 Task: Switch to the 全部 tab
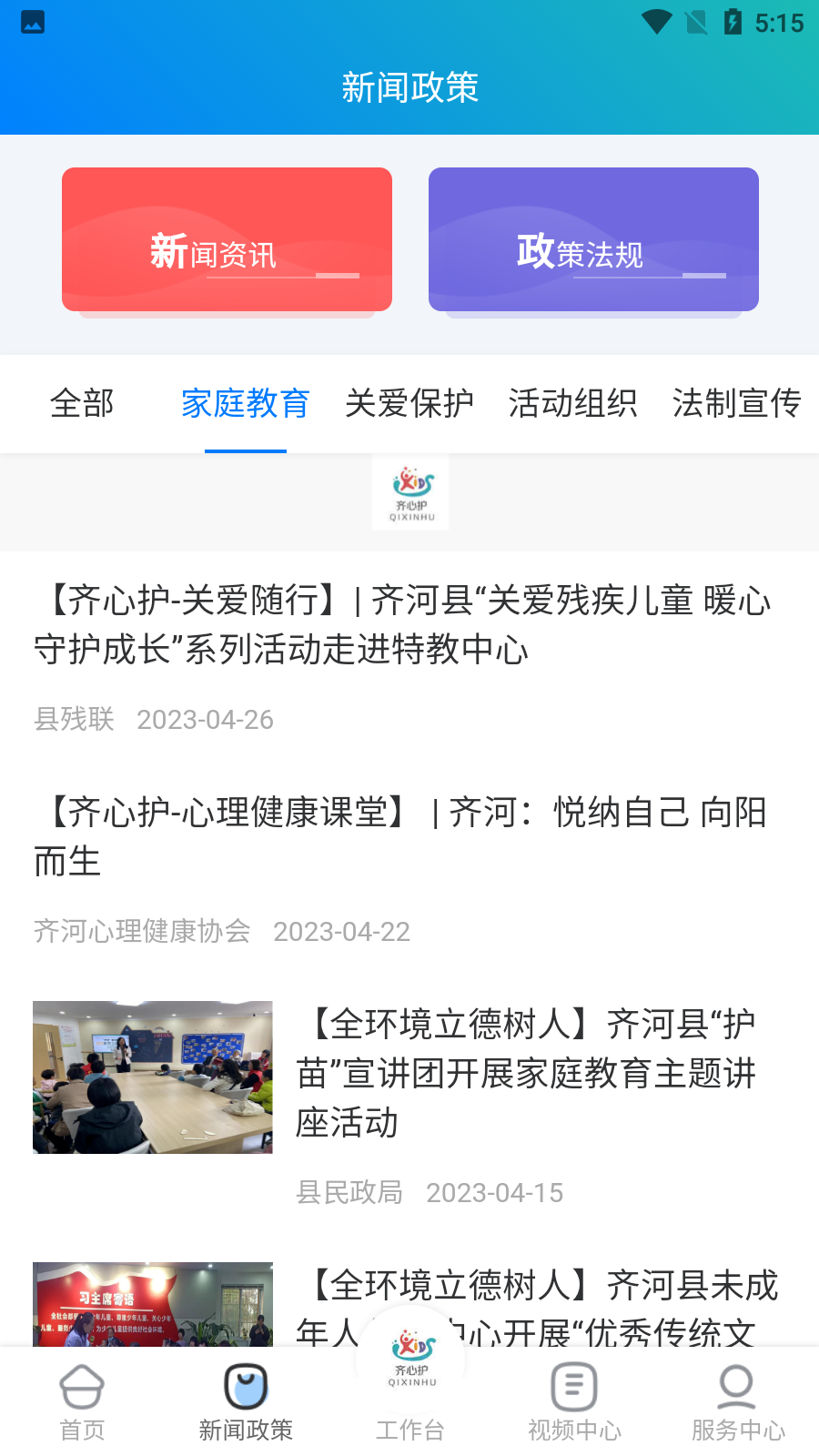click(x=82, y=403)
